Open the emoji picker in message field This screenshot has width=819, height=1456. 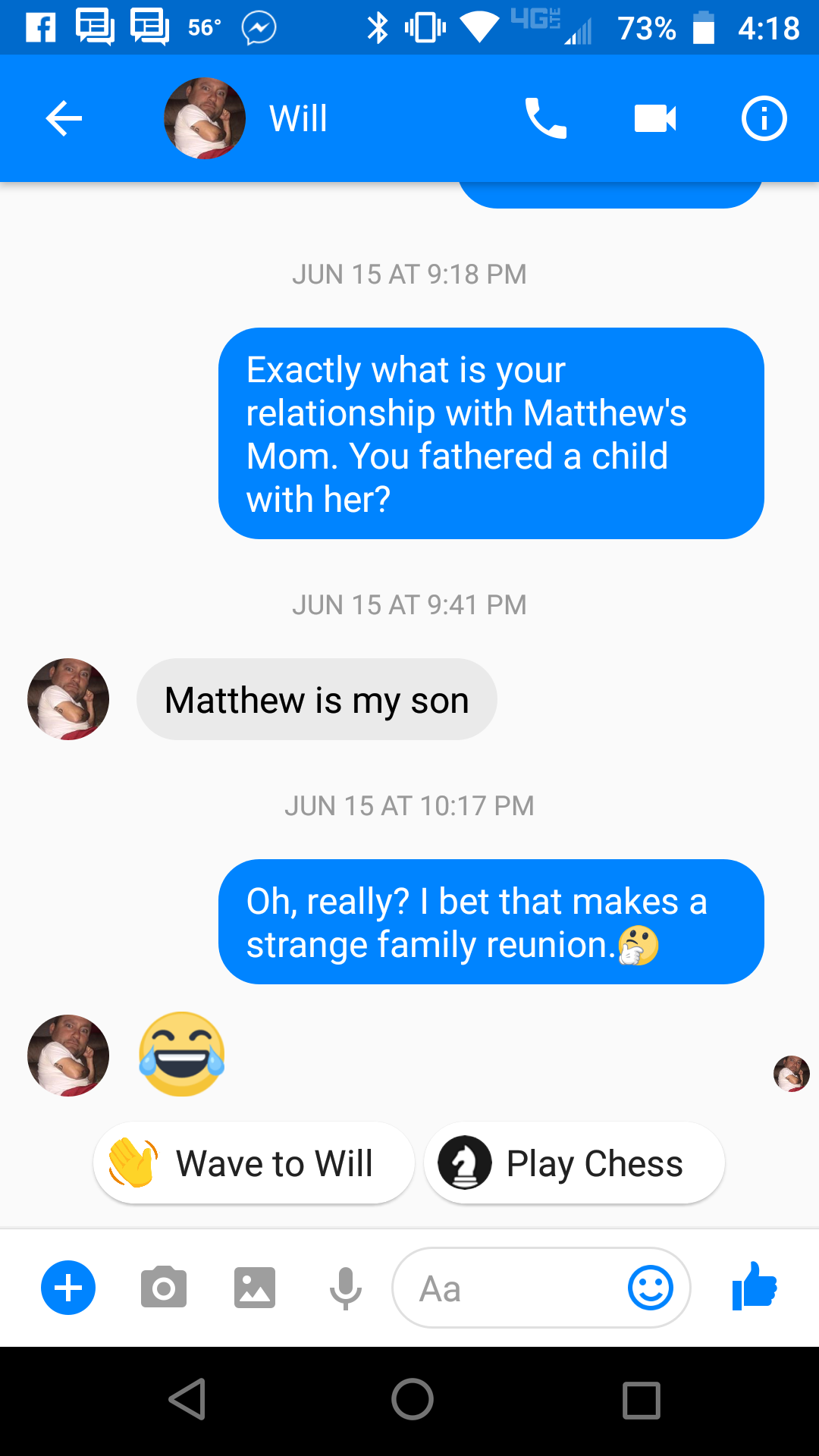coord(651,1288)
